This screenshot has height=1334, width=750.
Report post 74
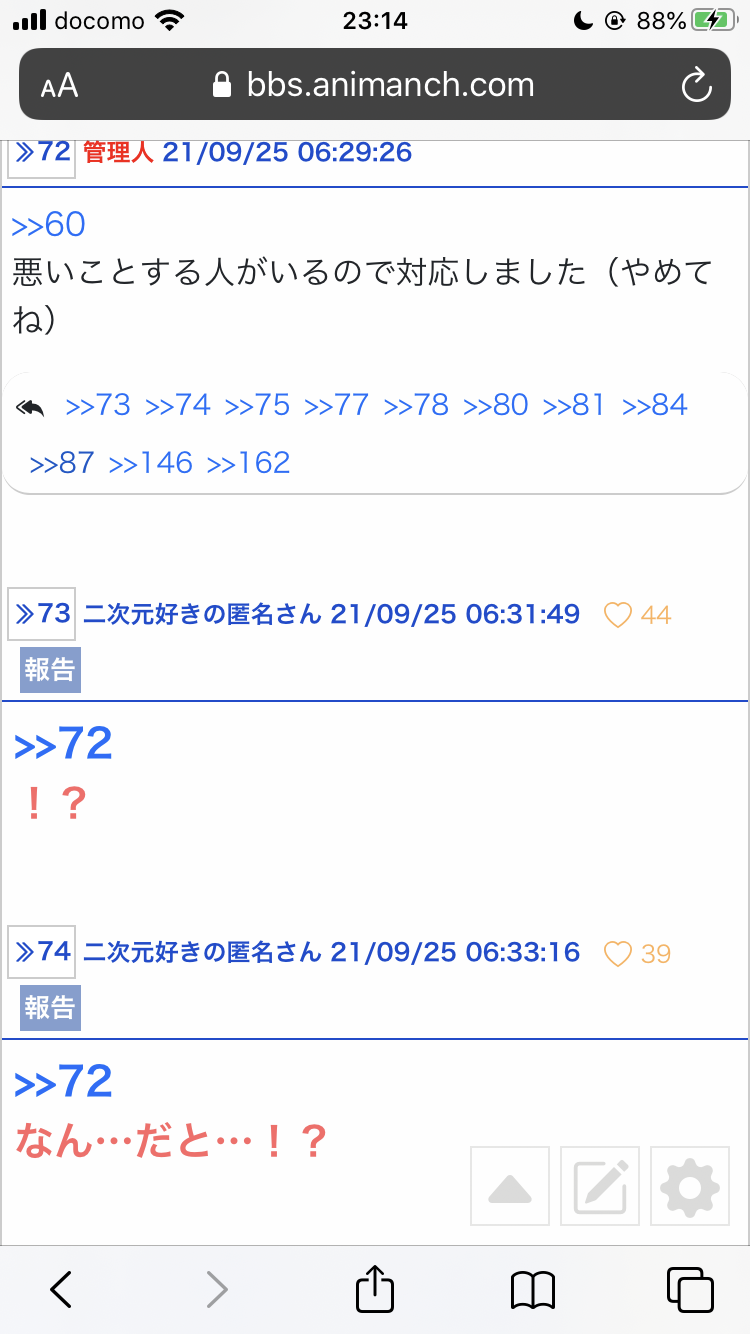50,1008
